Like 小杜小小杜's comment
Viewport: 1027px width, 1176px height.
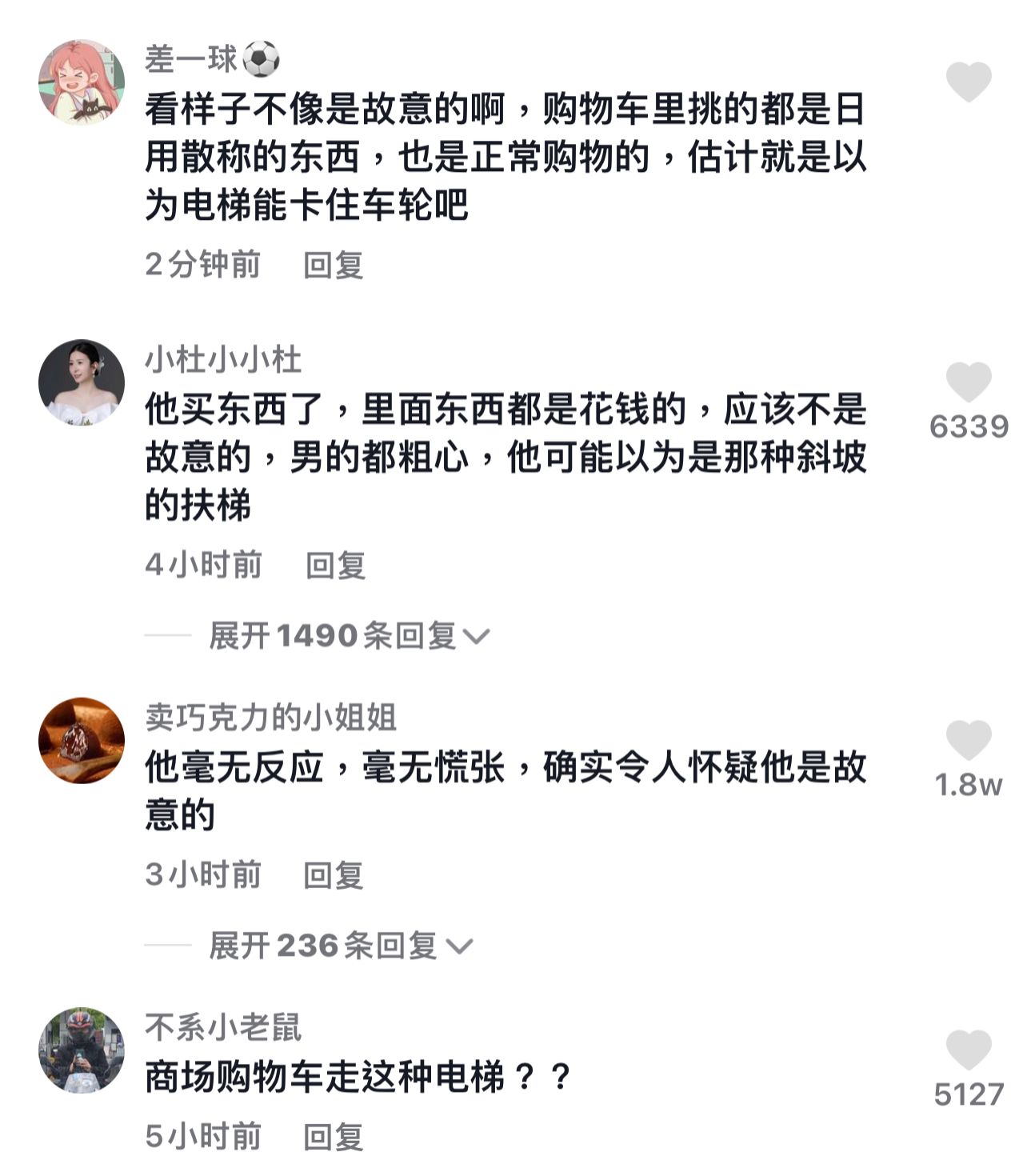(968, 382)
